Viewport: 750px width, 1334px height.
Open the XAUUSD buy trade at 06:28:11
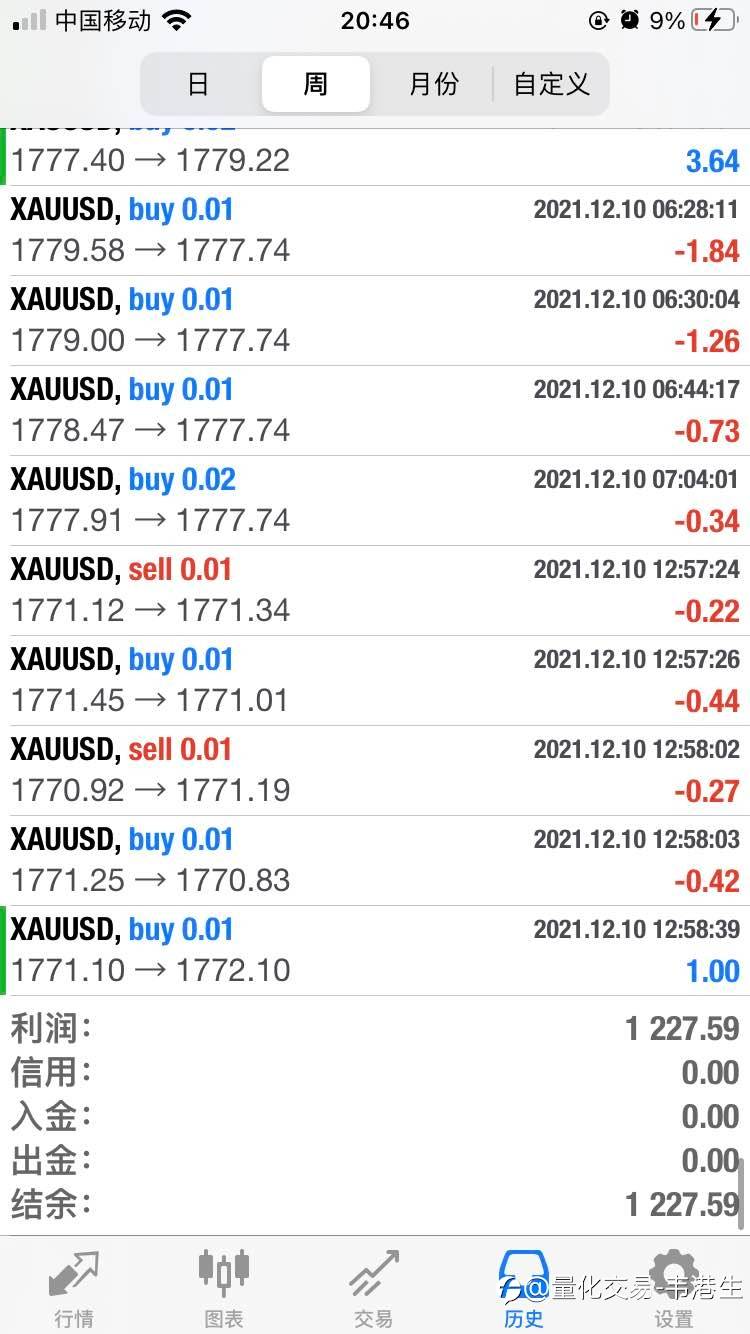pos(375,231)
